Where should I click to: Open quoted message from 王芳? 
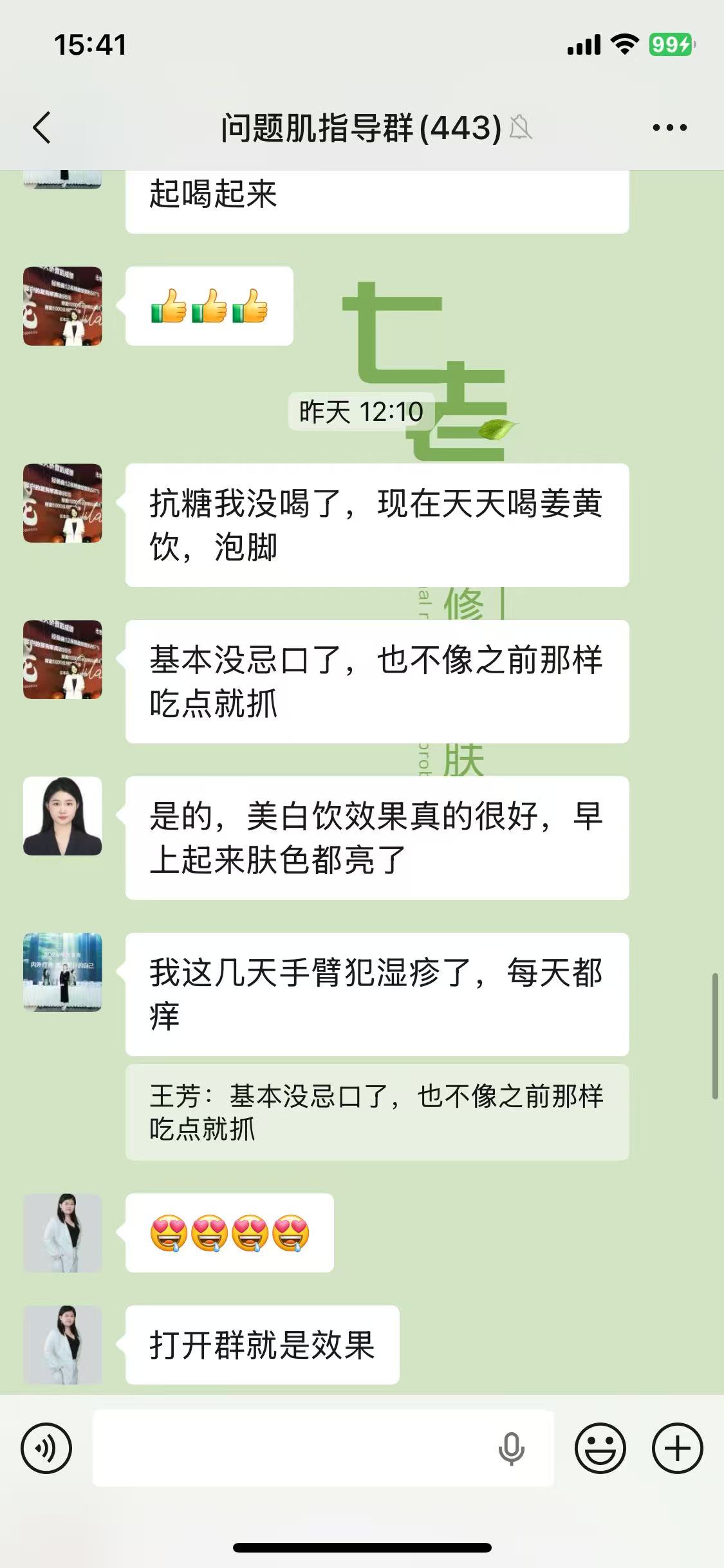coord(376,1112)
